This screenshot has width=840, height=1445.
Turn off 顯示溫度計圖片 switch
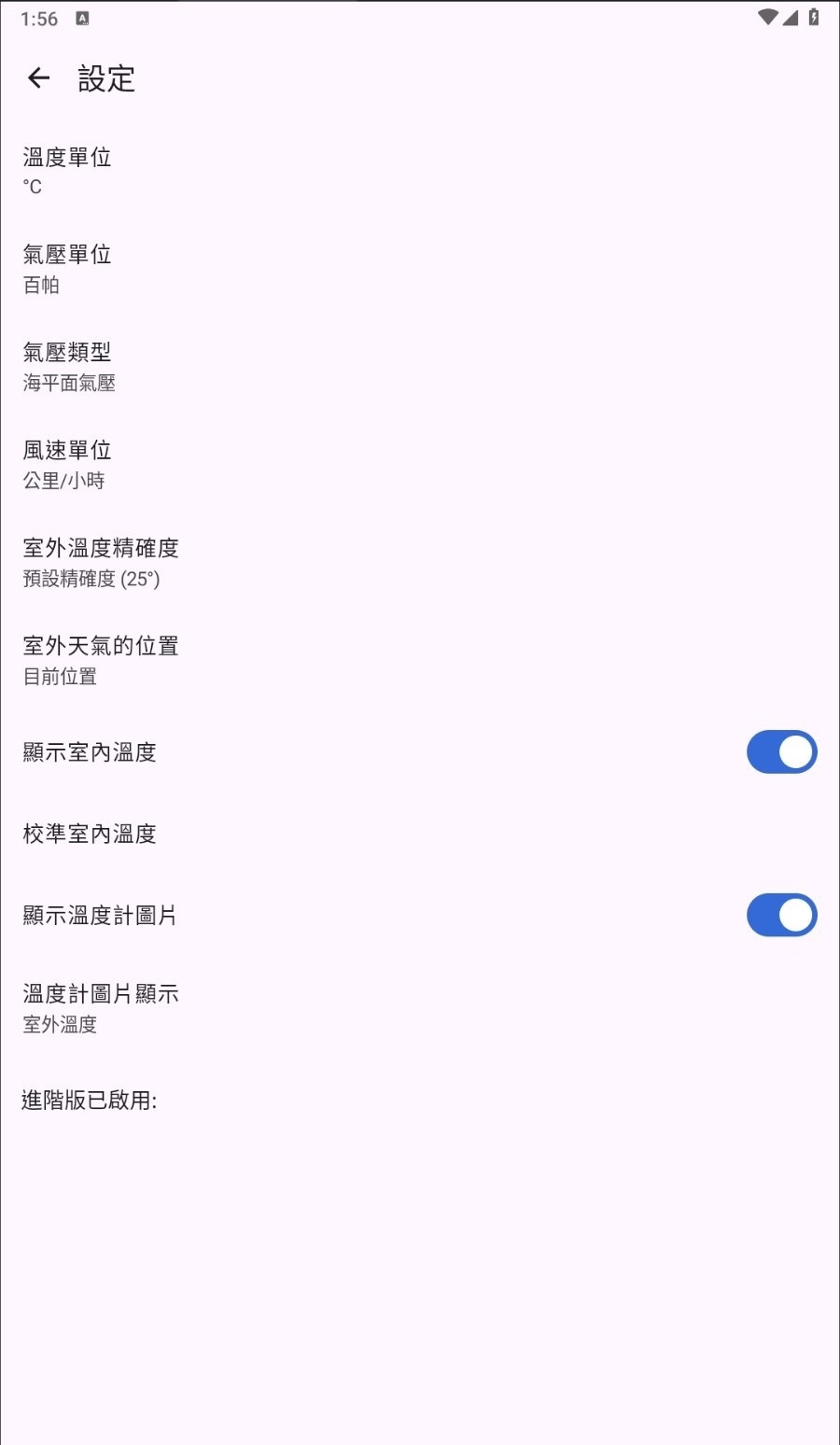pos(781,915)
